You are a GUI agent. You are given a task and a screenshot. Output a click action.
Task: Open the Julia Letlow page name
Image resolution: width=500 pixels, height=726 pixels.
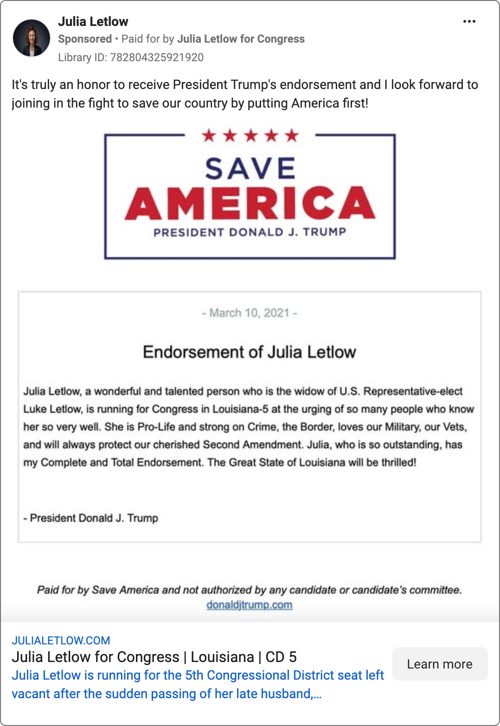[x=93, y=21]
